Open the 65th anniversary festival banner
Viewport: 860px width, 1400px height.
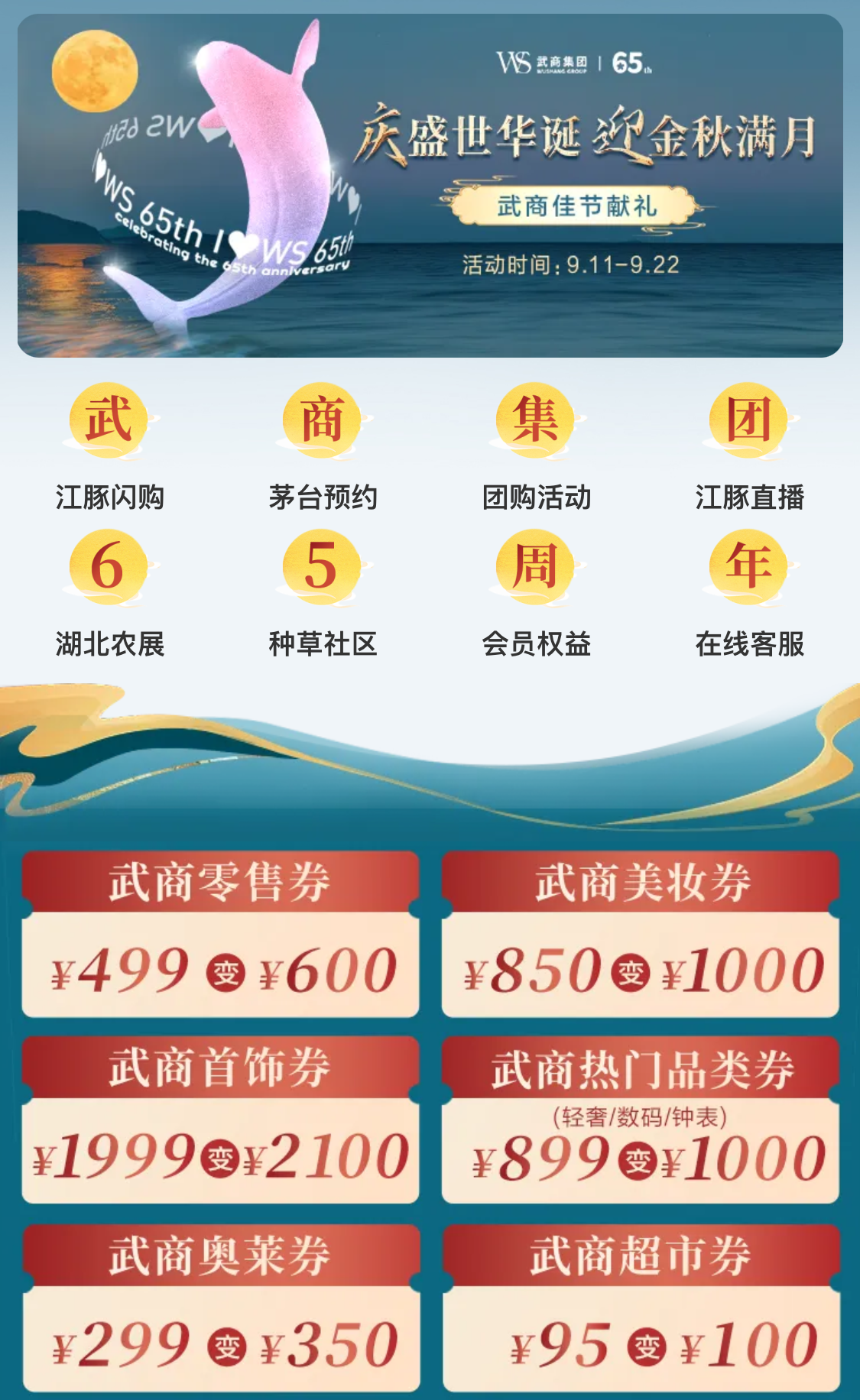coord(430,186)
